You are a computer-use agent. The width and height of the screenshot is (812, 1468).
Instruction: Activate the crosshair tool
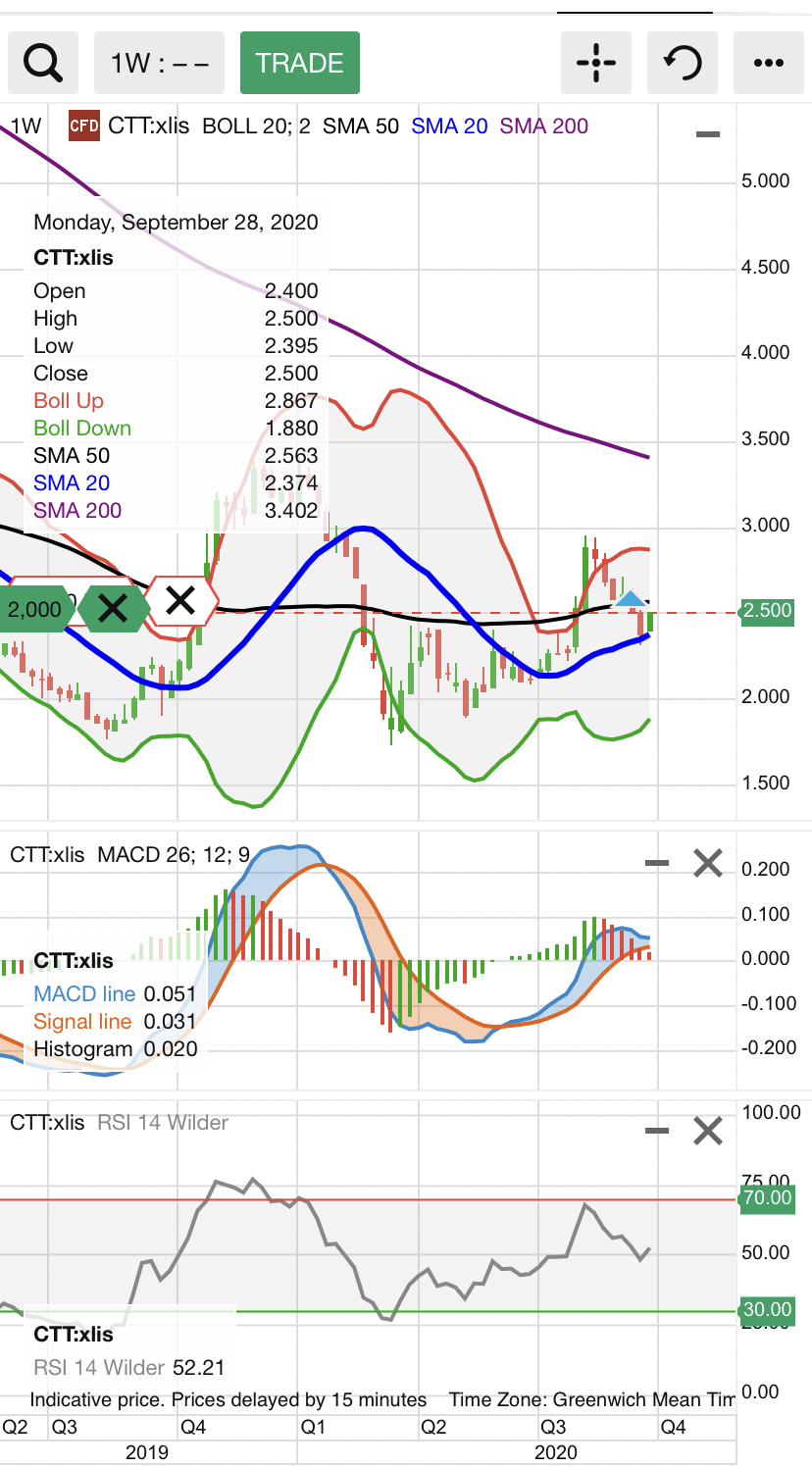pyautogui.click(x=595, y=63)
